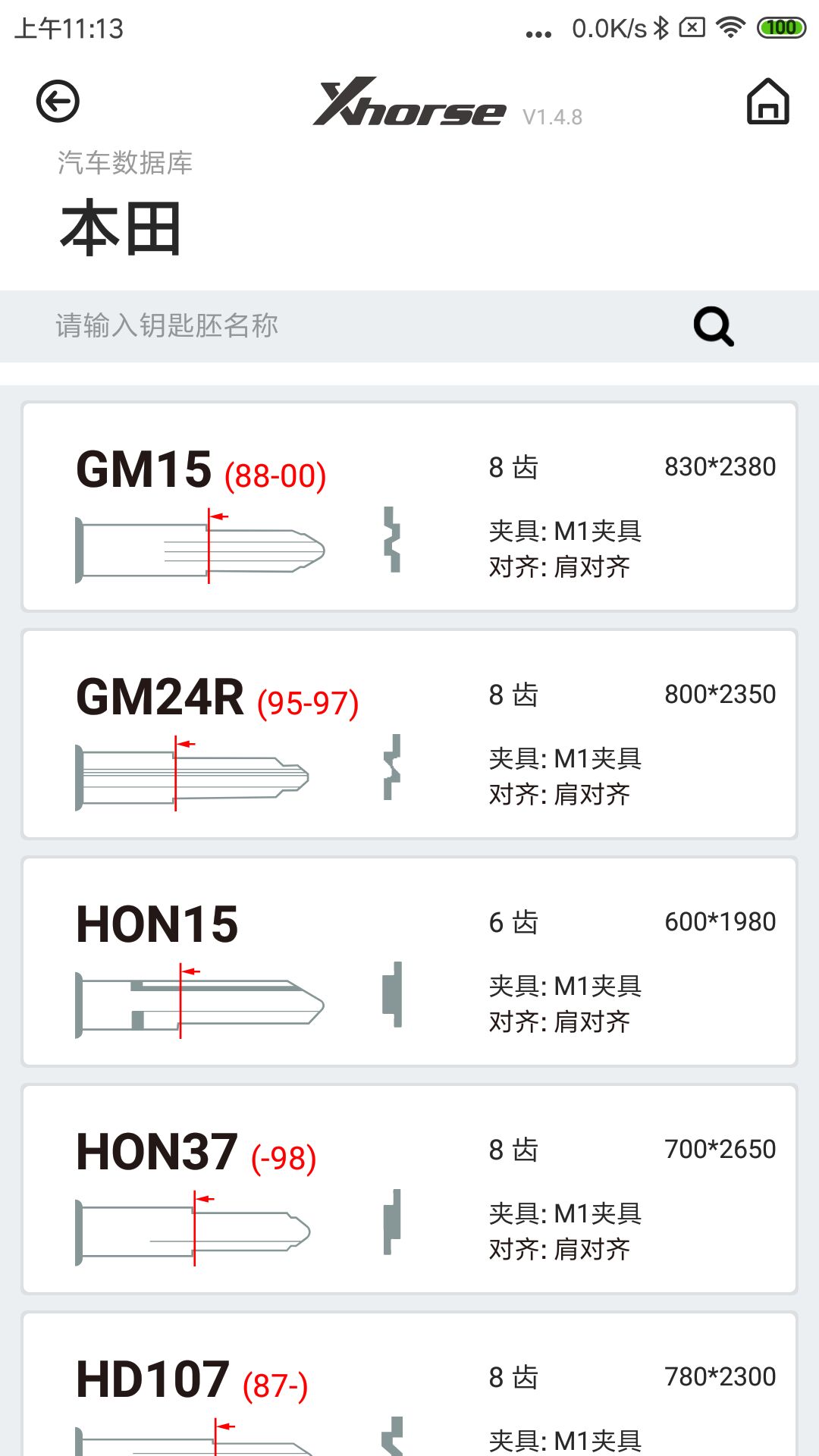
Task: Open the HON37 (-98) key blank entry
Action: [409, 1187]
